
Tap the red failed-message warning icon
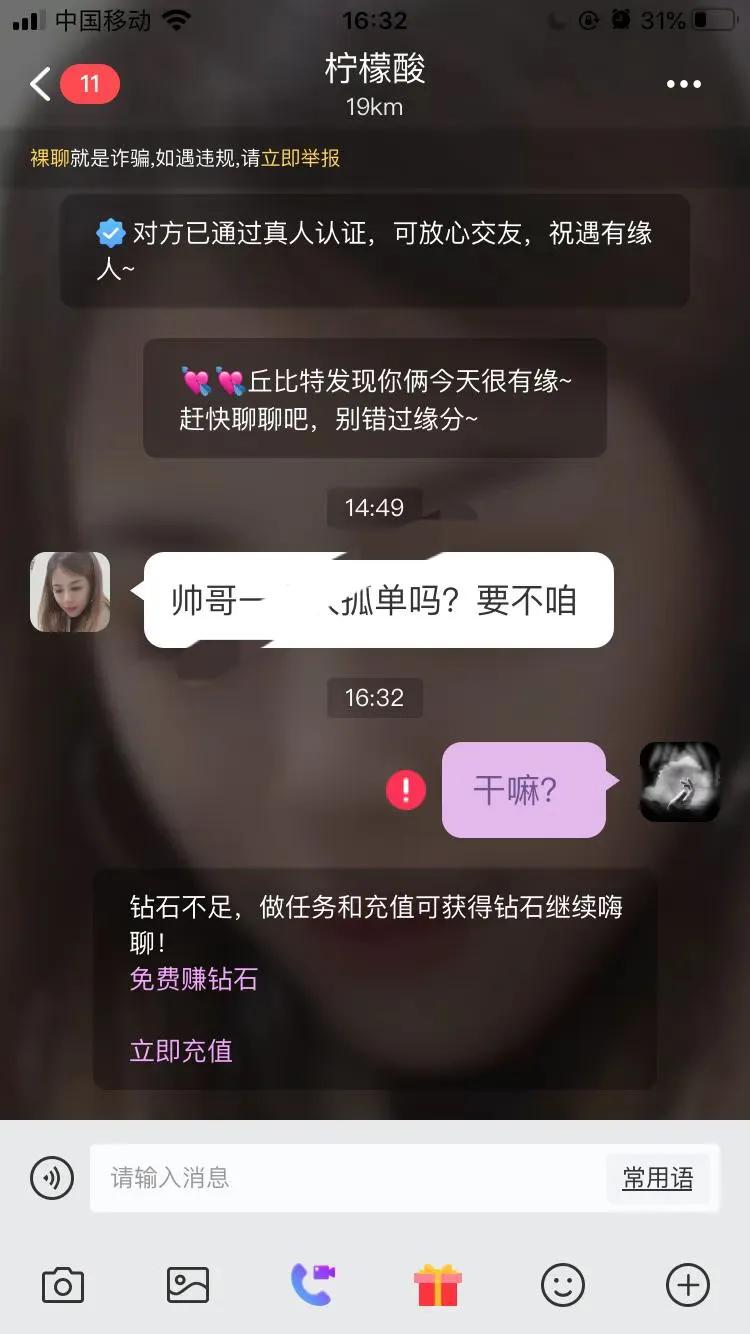[x=406, y=790]
